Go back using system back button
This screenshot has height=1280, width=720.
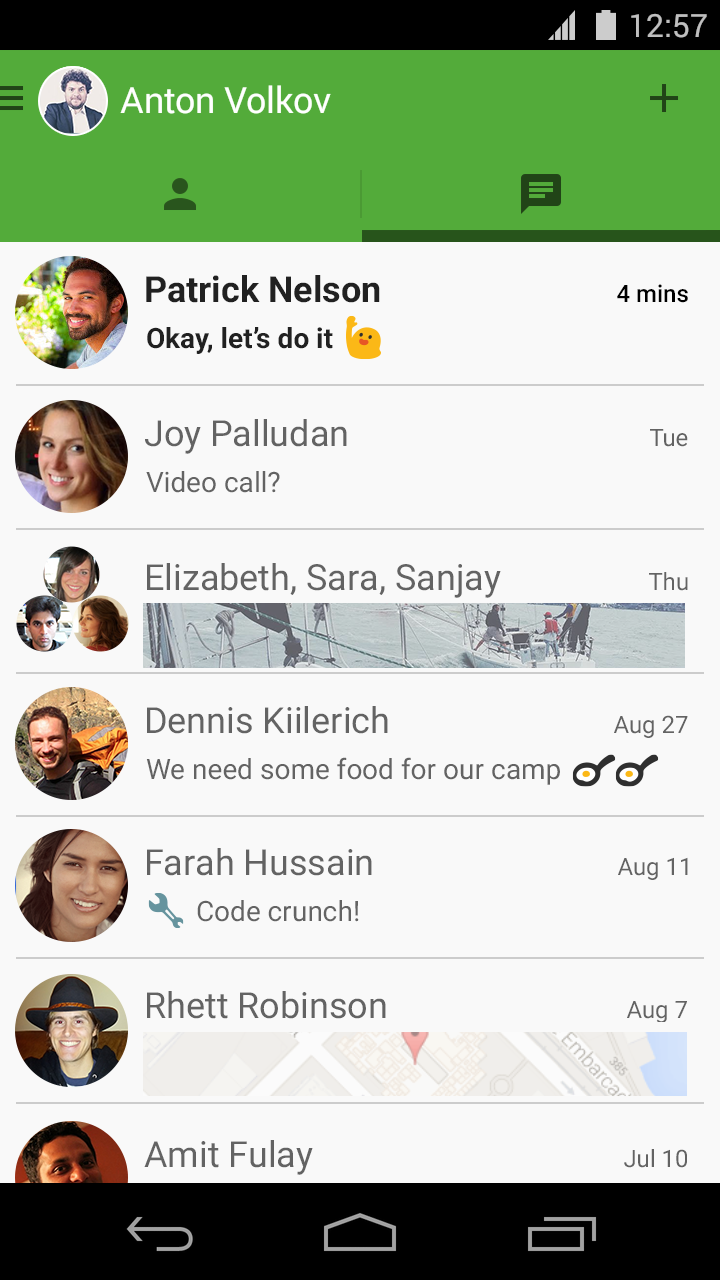tap(160, 1234)
